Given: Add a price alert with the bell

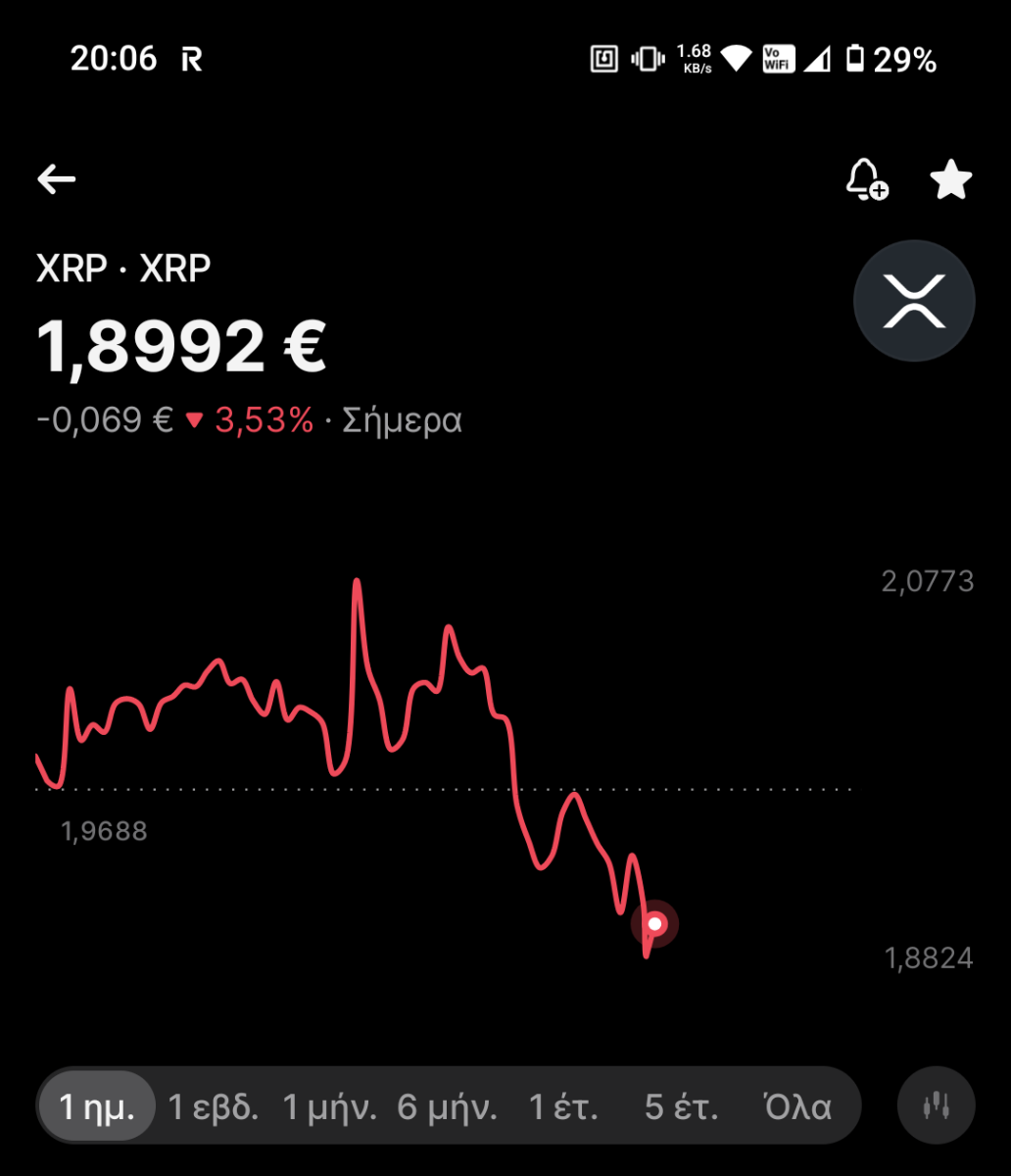Looking at the screenshot, I should [865, 179].
